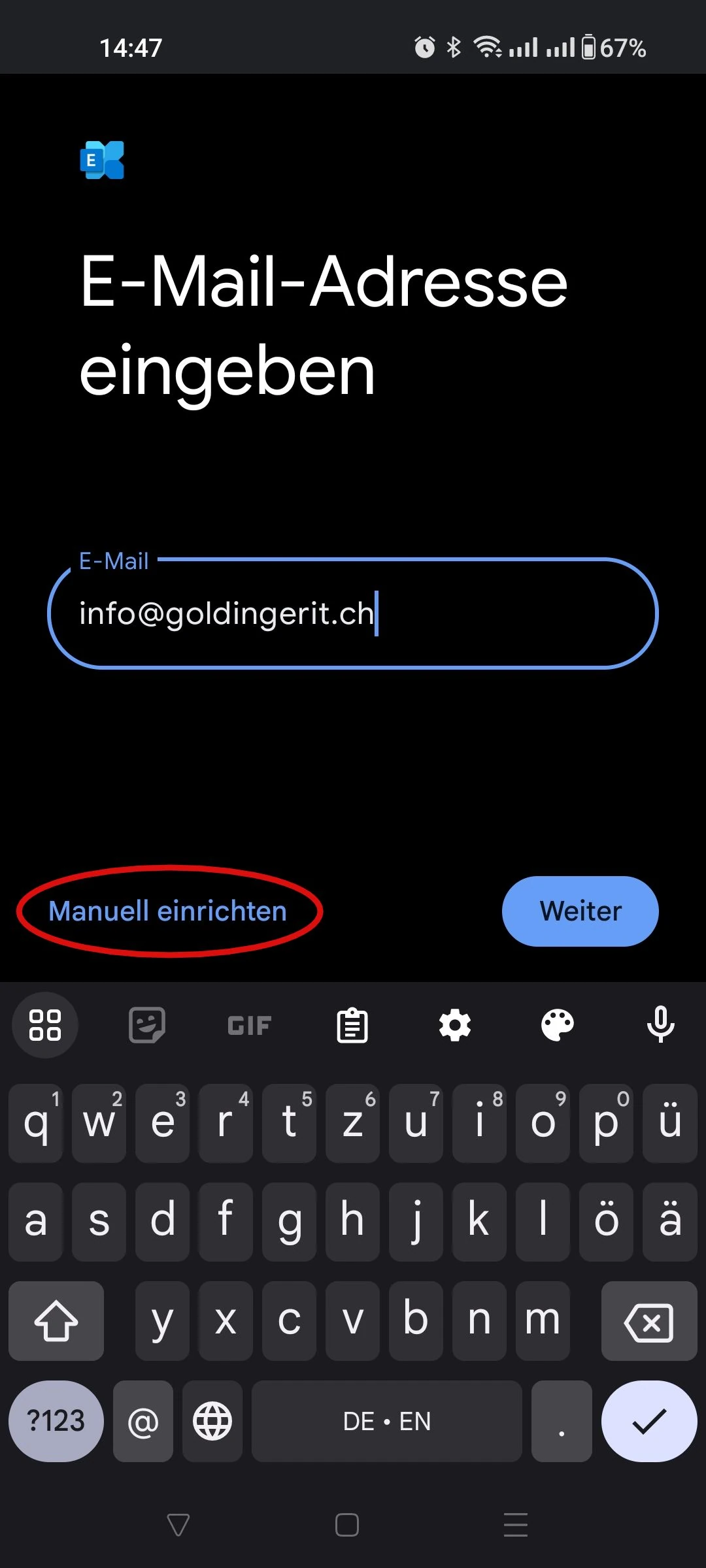This screenshot has width=706, height=1568.
Task: Open the keyboard tools grid menu
Action: point(45,1025)
